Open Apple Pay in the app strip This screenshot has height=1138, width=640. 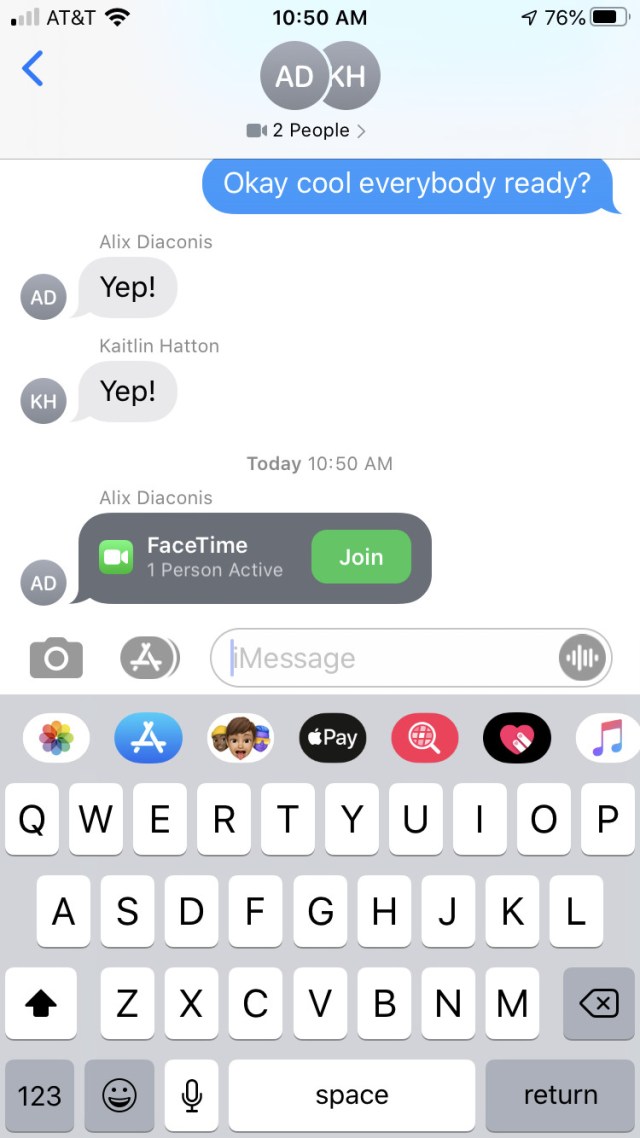[332, 739]
